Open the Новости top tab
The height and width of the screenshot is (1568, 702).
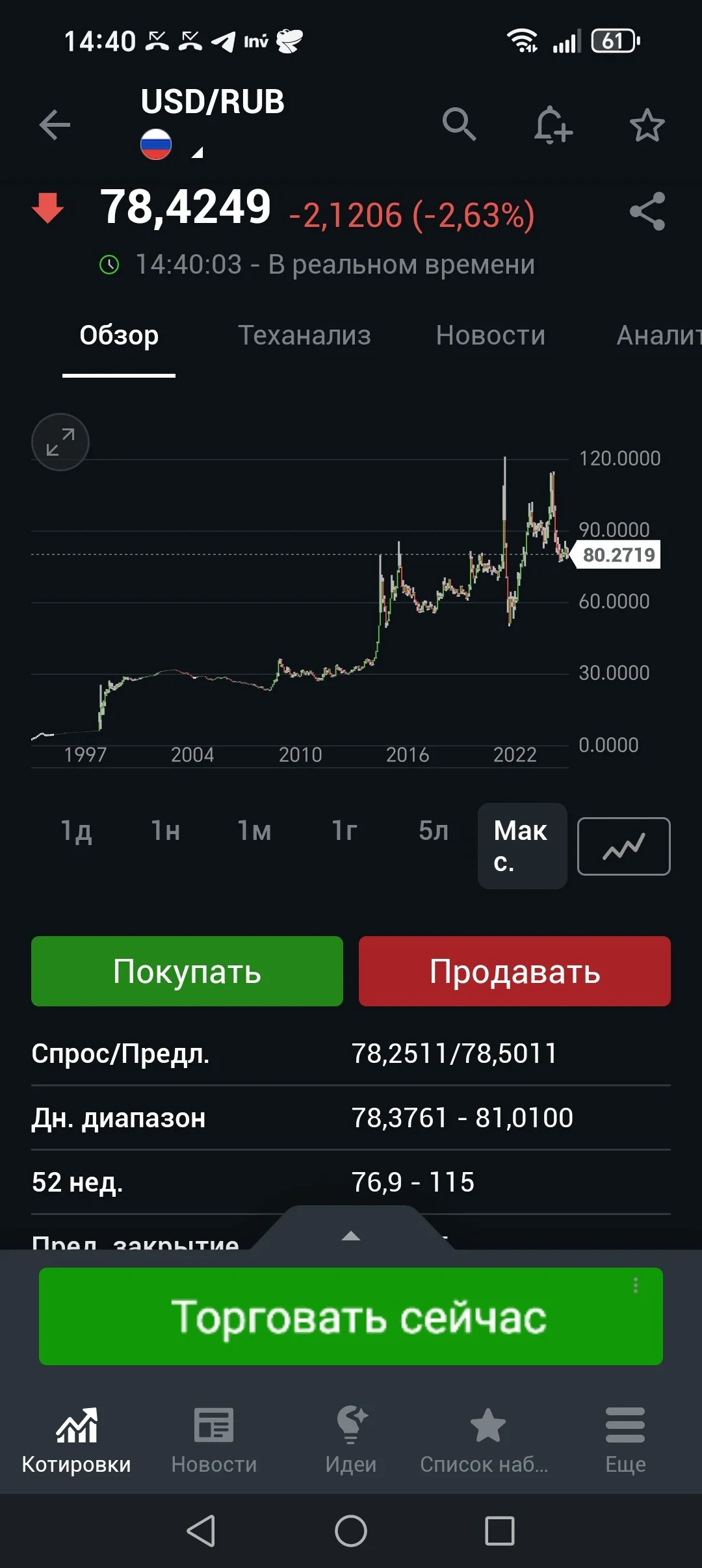(x=491, y=335)
